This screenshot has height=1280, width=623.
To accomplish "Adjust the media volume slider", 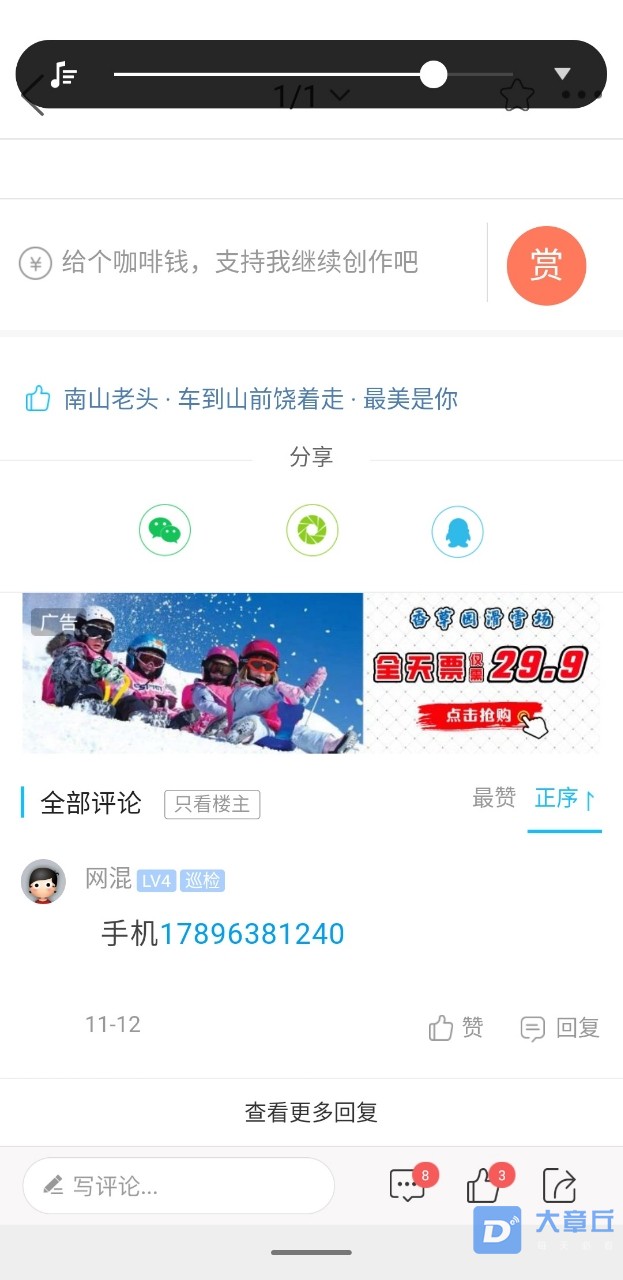I will [x=433, y=74].
